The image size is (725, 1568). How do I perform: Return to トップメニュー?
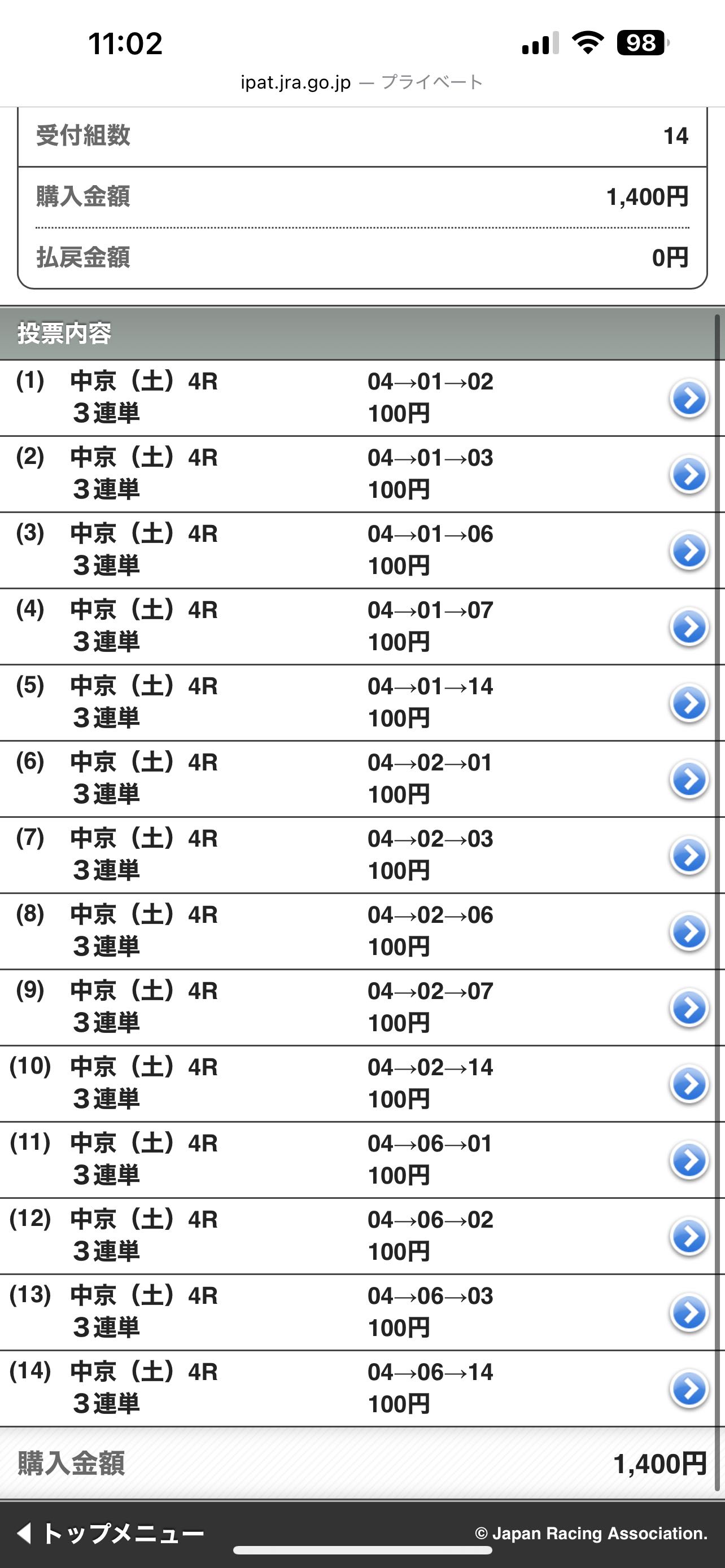pyautogui.click(x=111, y=1532)
